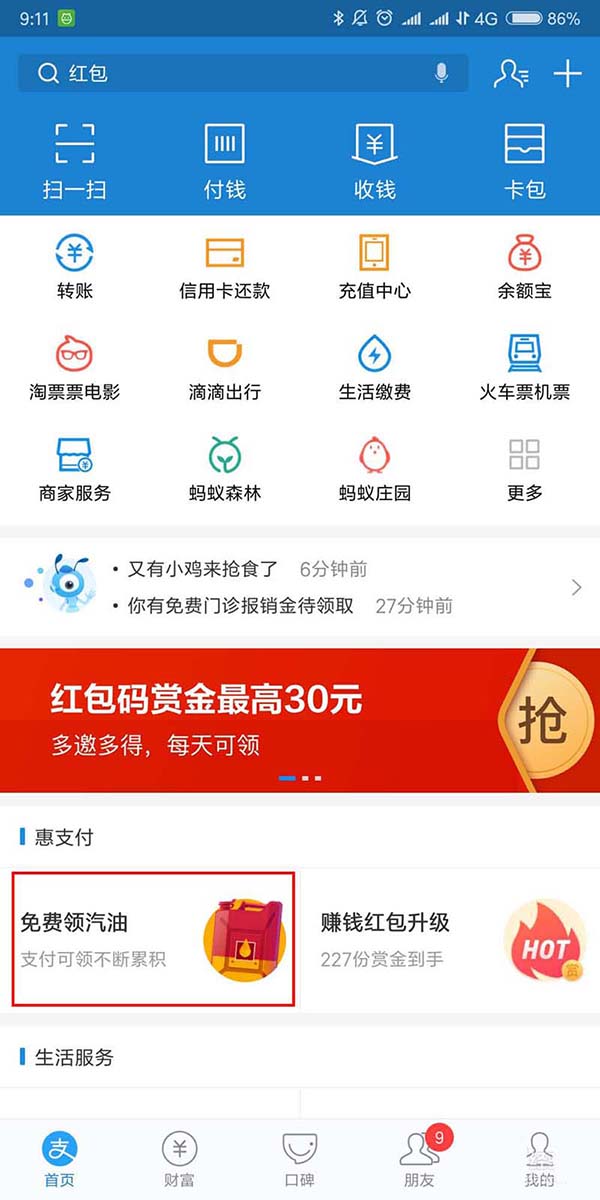Open 付钱 payment code
The width and height of the screenshot is (600, 1200).
pos(225,160)
